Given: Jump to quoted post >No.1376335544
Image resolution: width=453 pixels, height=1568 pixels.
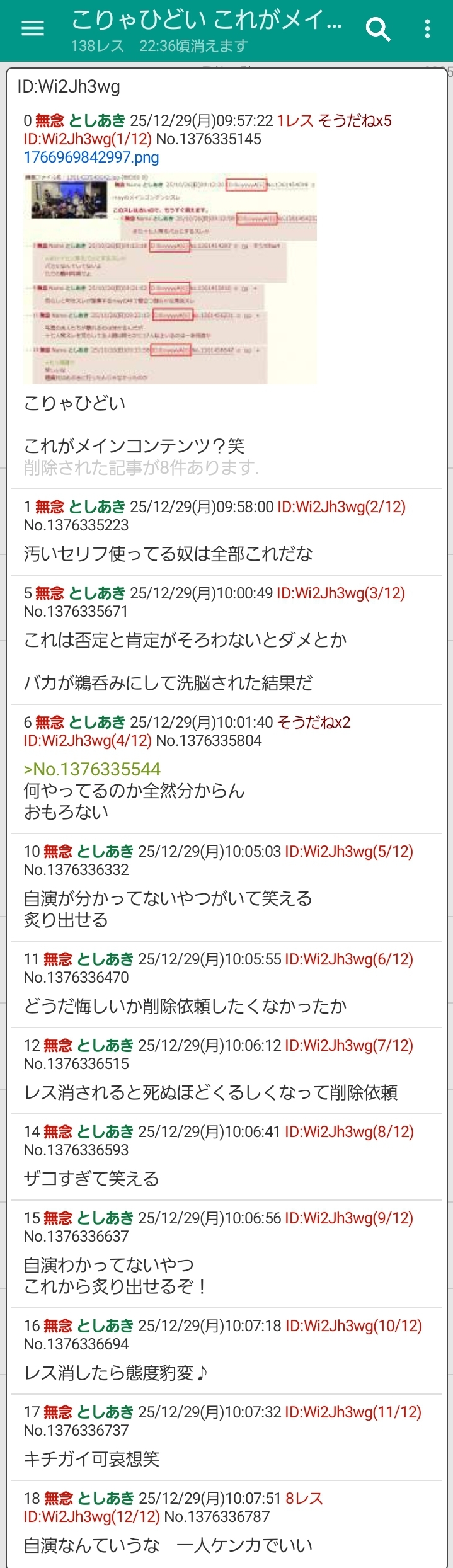Looking at the screenshot, I should click(92, 769).
